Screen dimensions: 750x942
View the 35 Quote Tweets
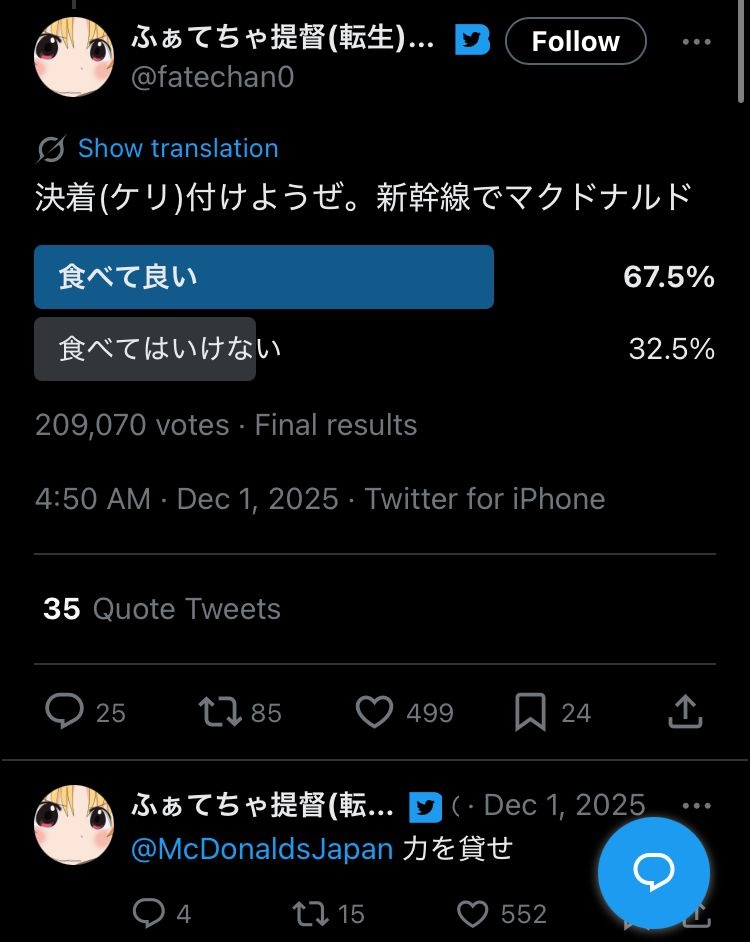[x=162, y=609]
